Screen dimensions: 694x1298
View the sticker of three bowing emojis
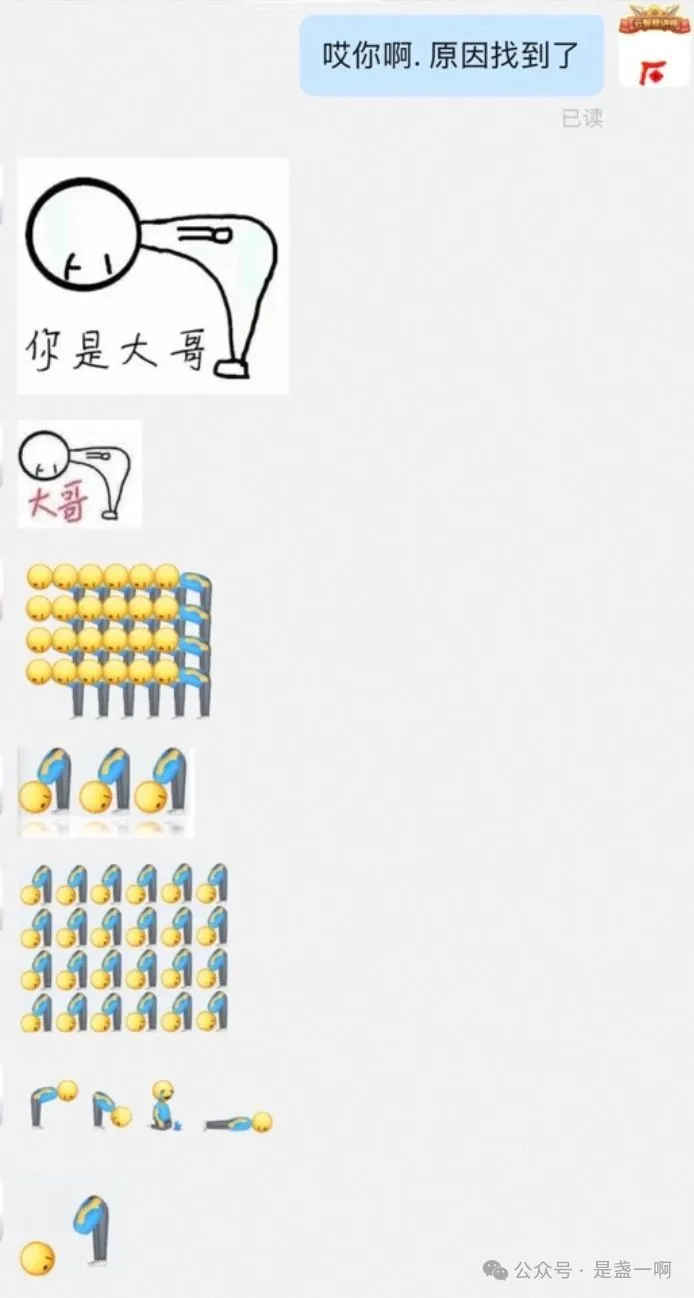[x=105, y=791]
